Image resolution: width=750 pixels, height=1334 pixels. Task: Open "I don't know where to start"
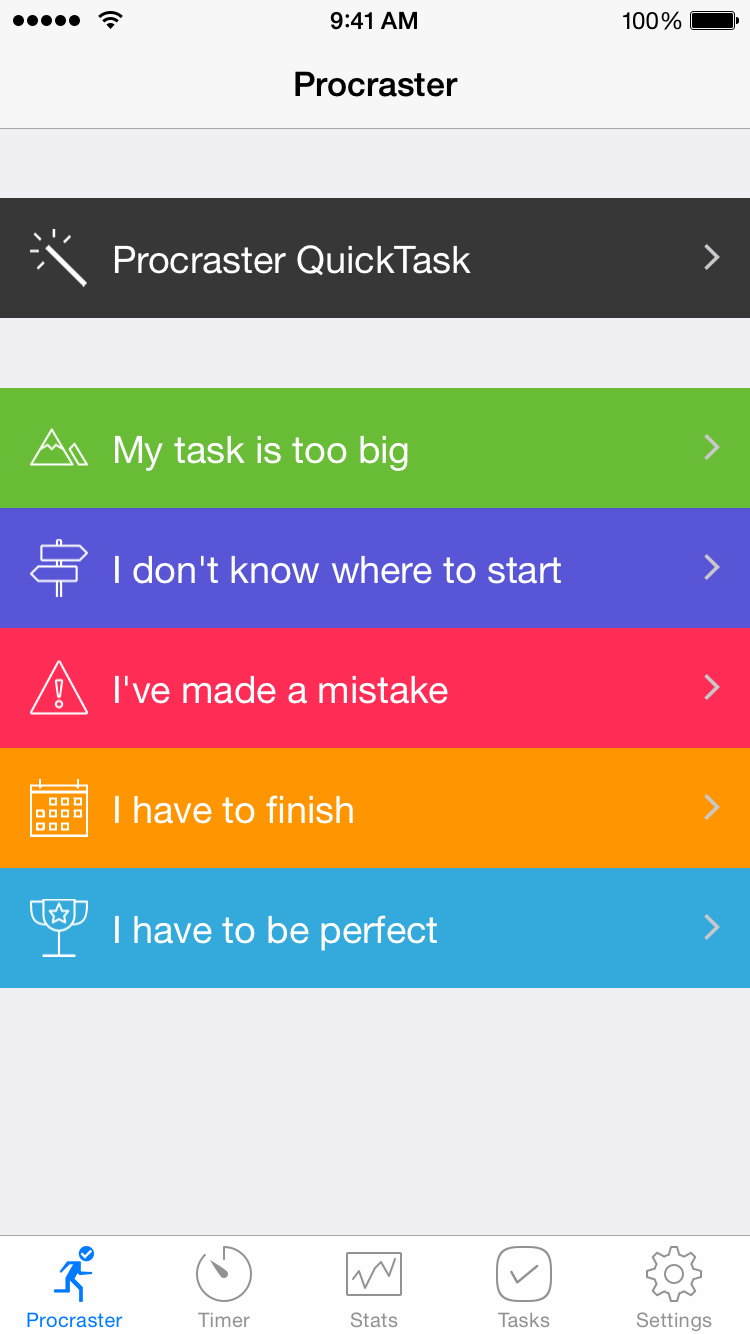(375, 568)
